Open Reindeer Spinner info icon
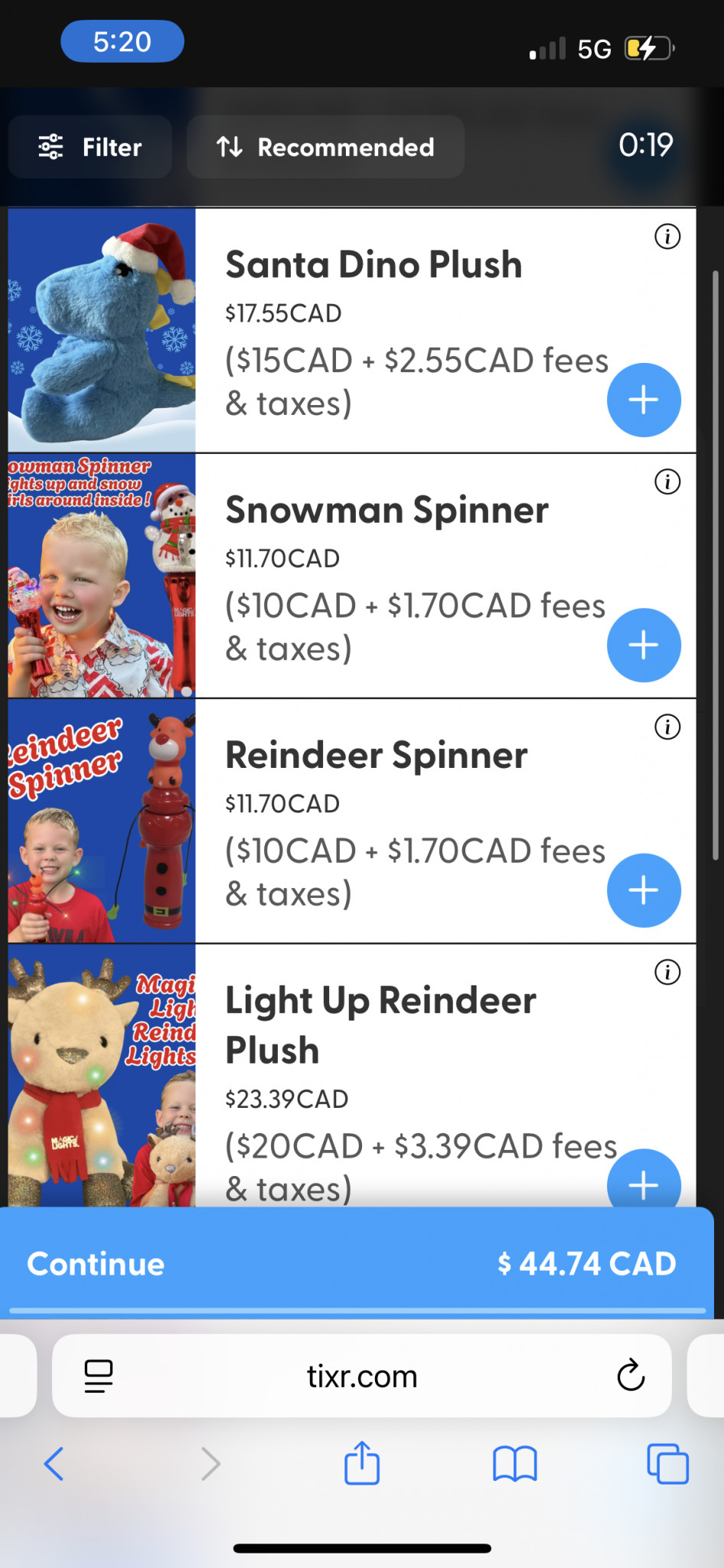 (x=667, y=727)
